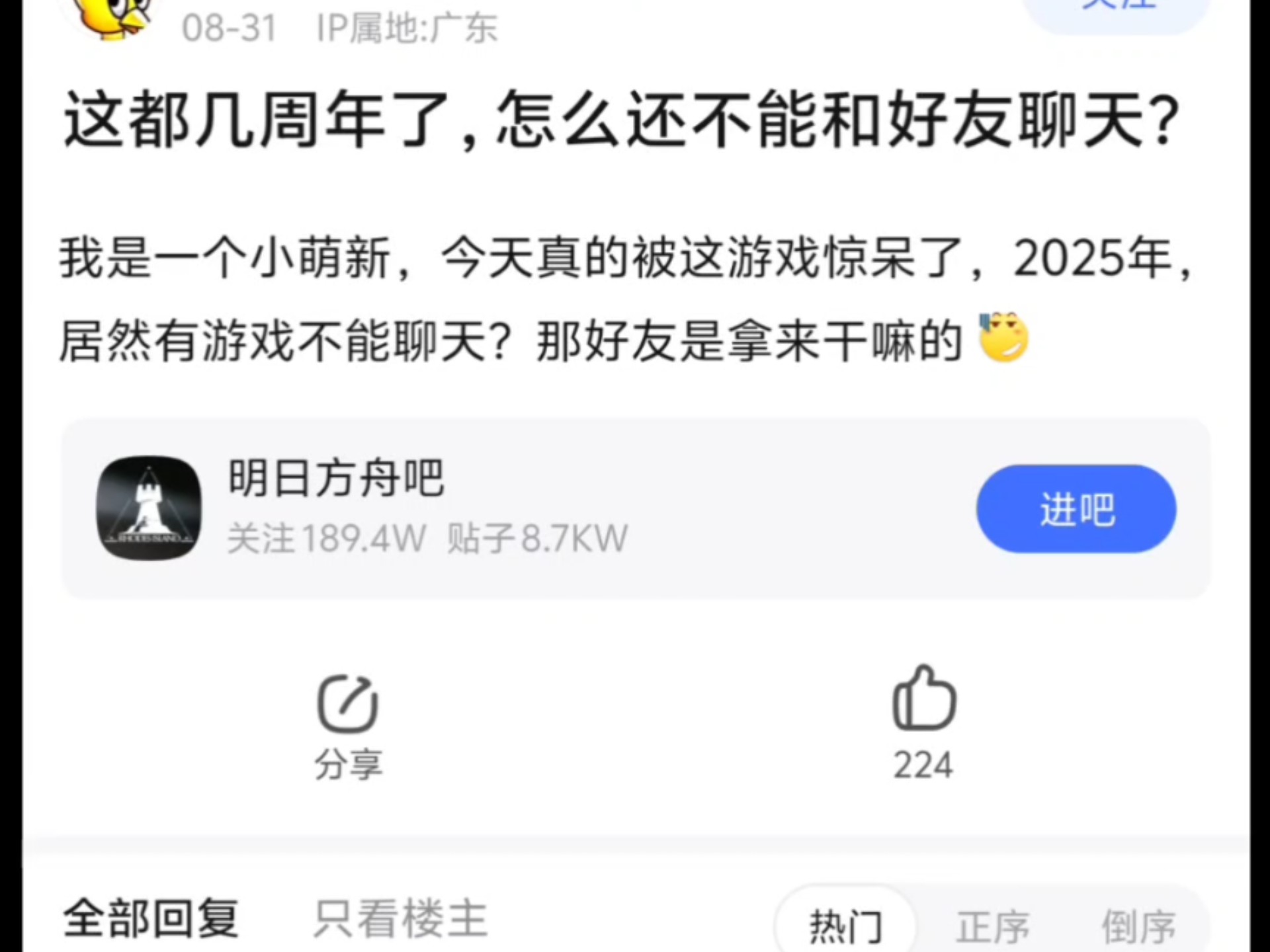
Task: Select the 全部回复 tab
Action: pyautogui.click(x=151, y=918)
